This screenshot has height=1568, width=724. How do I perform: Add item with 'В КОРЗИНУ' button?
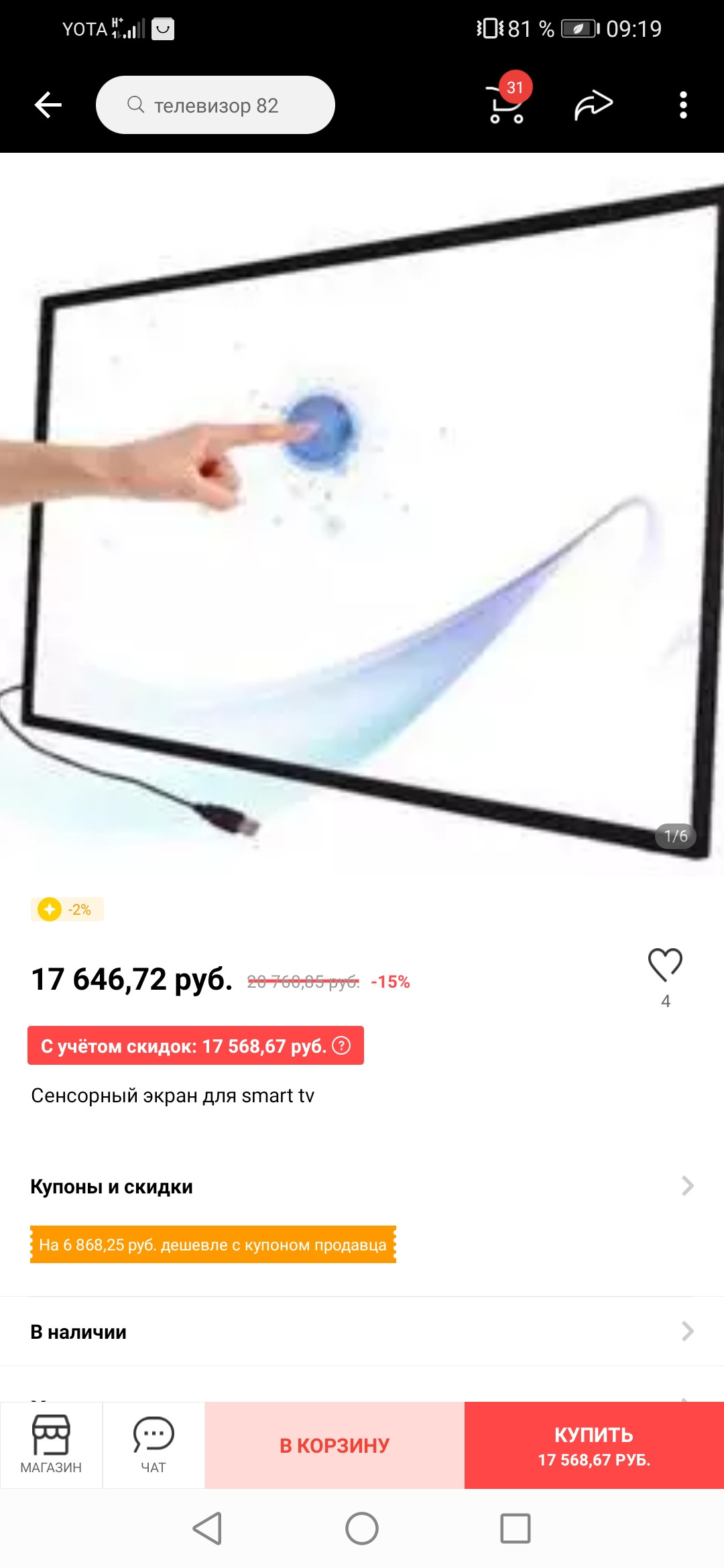coord(334,1445)
